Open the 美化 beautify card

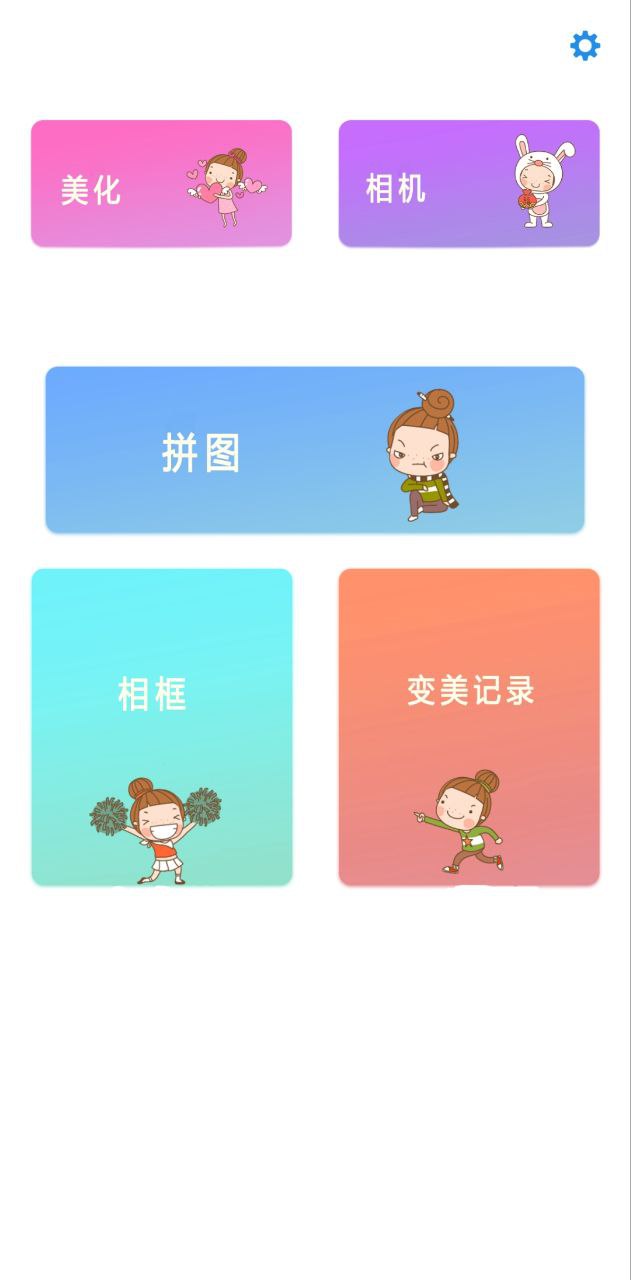[161, 184]
